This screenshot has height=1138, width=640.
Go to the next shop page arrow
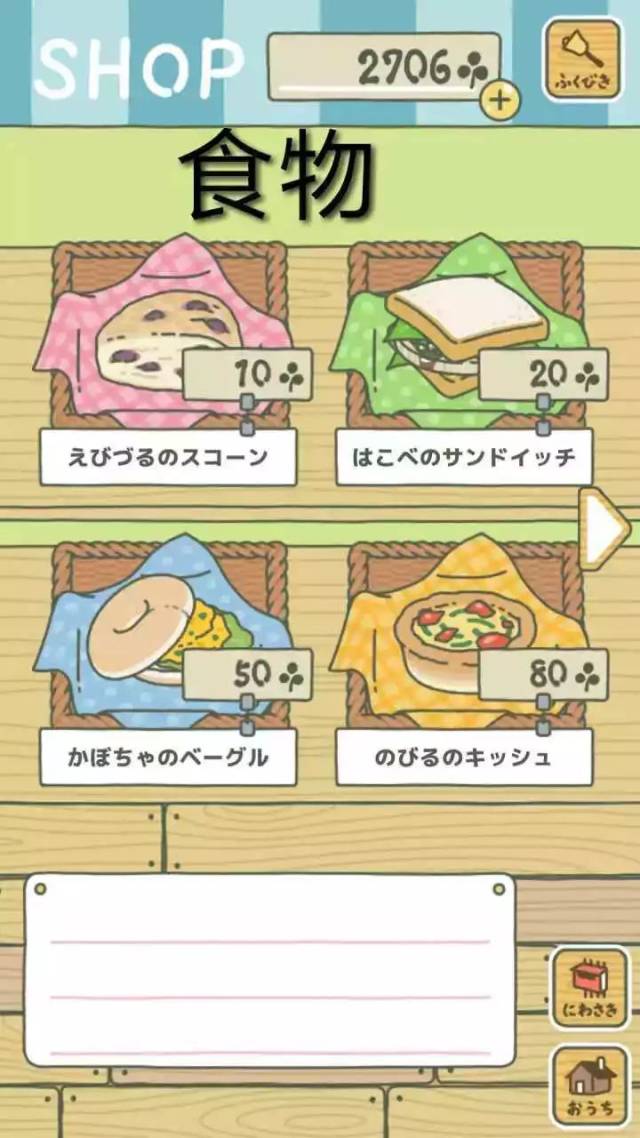tap(603, 528)
